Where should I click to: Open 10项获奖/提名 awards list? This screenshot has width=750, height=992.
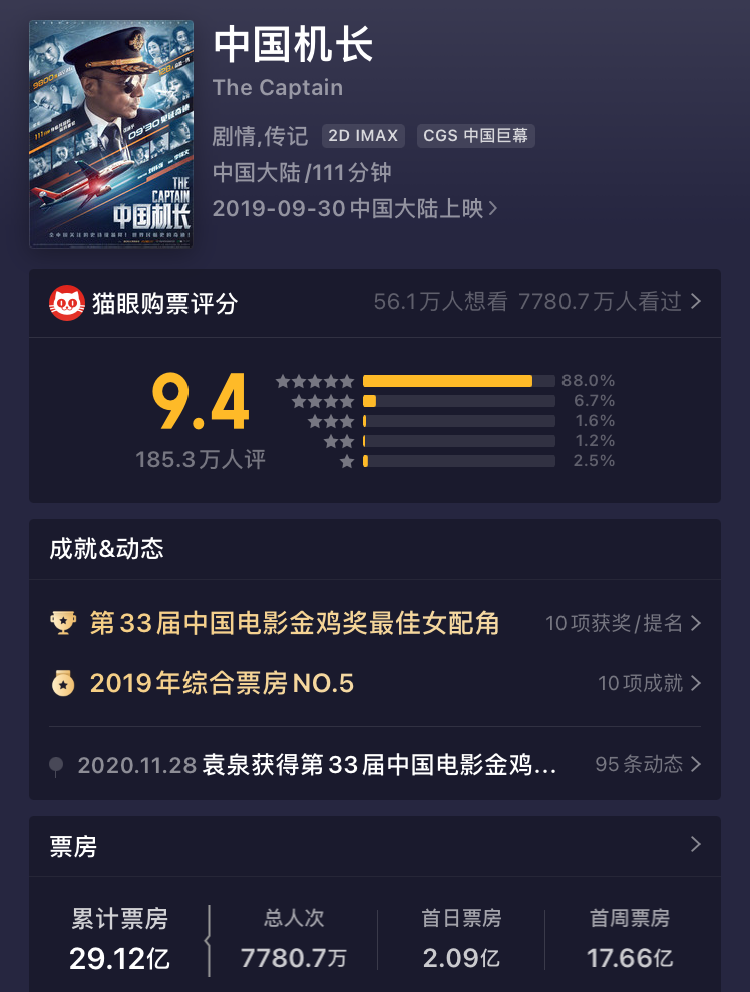[x=623, y=623]
